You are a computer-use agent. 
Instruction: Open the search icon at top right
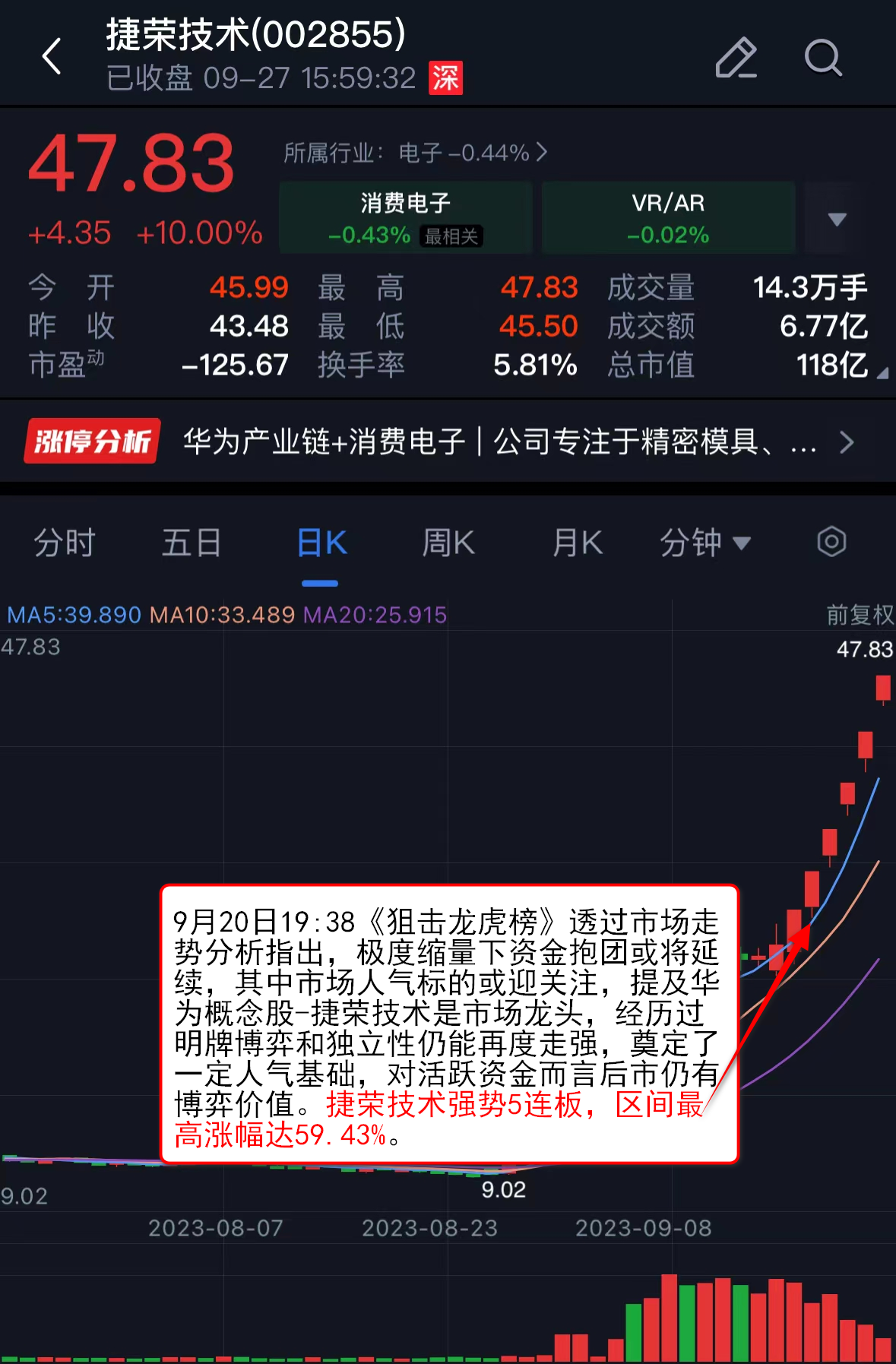click(x=824, y=57)
